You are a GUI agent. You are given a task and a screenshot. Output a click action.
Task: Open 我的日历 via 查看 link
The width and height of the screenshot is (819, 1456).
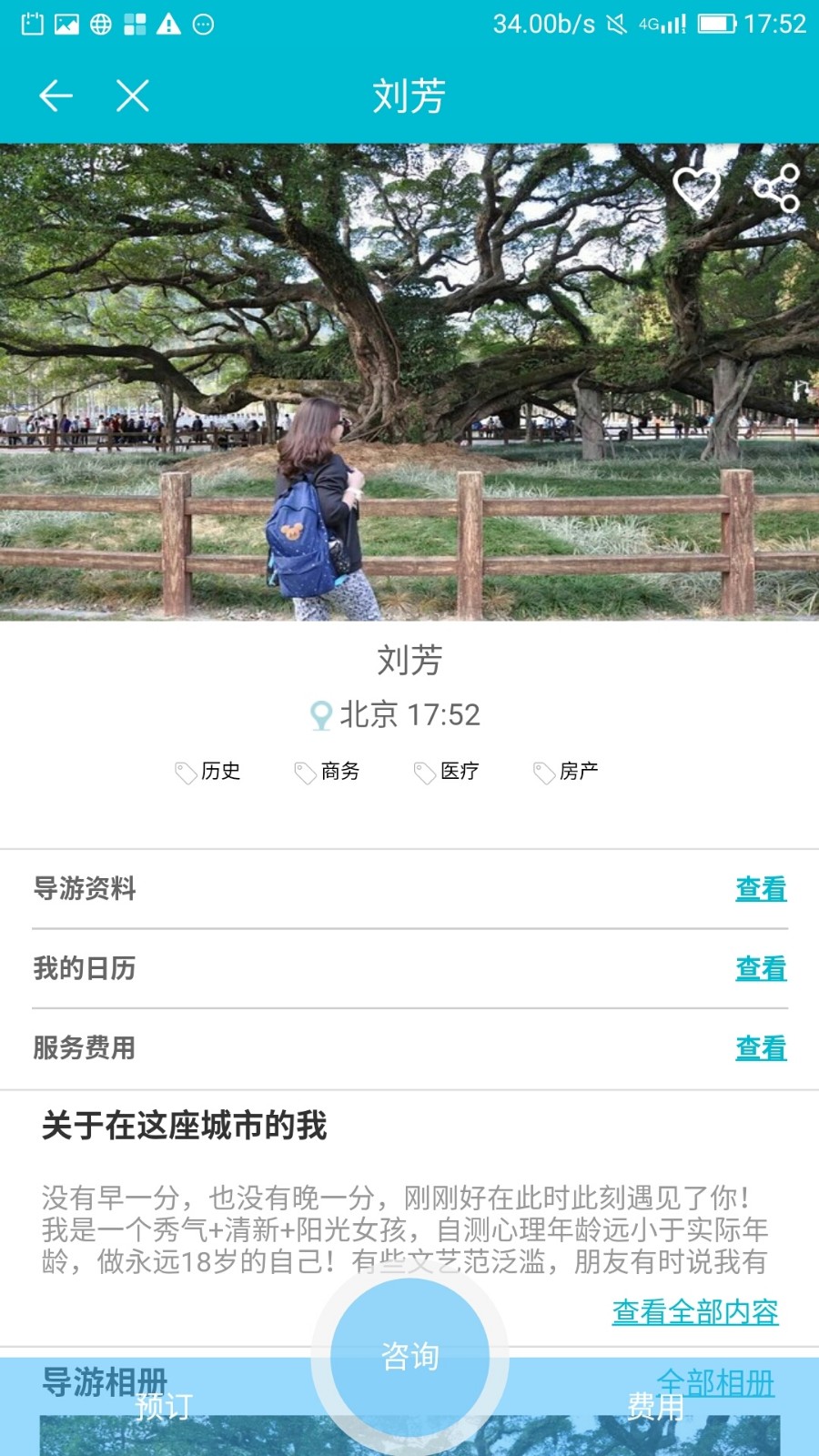[760, 968]
